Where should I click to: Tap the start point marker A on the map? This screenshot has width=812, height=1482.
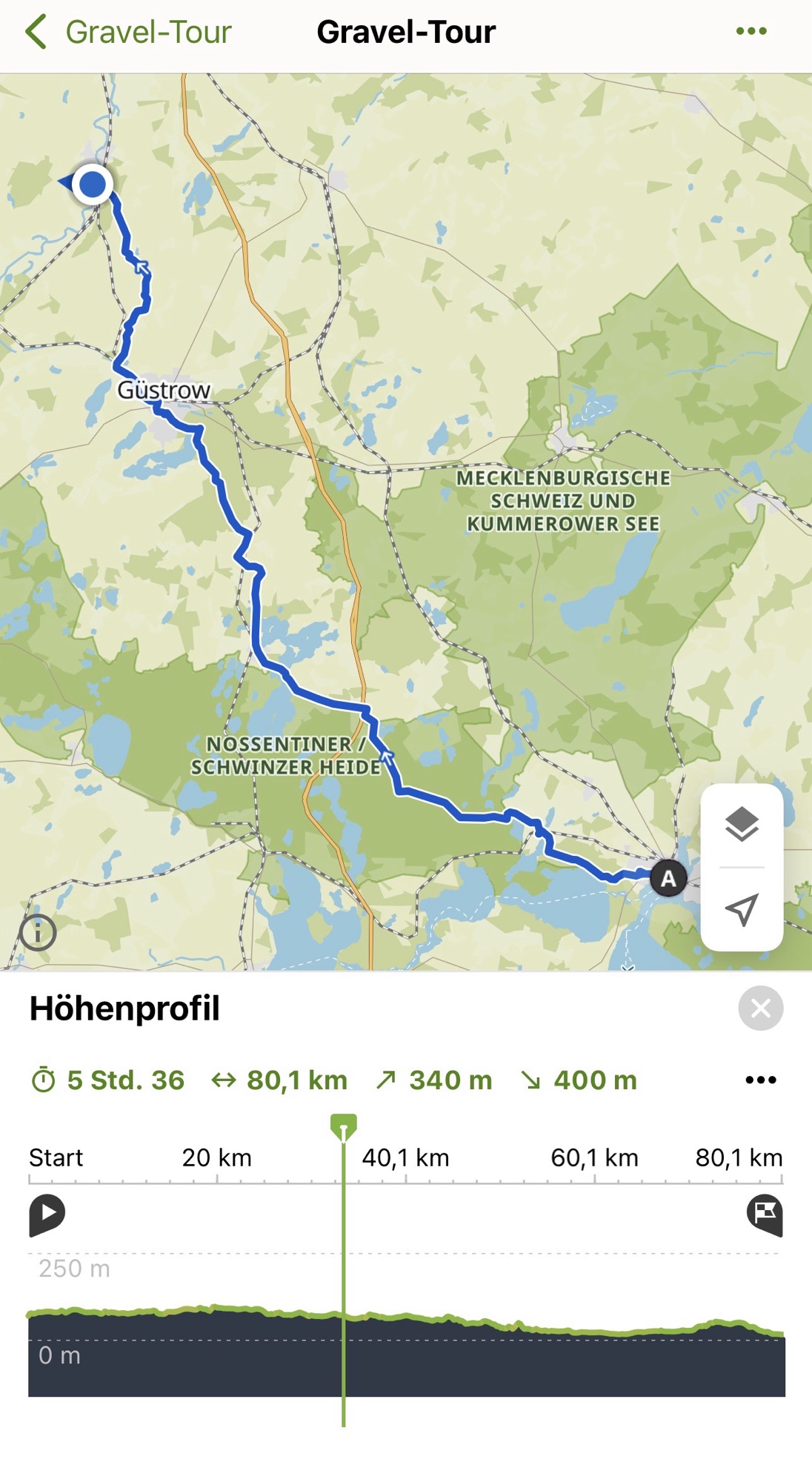click(668, 879)
